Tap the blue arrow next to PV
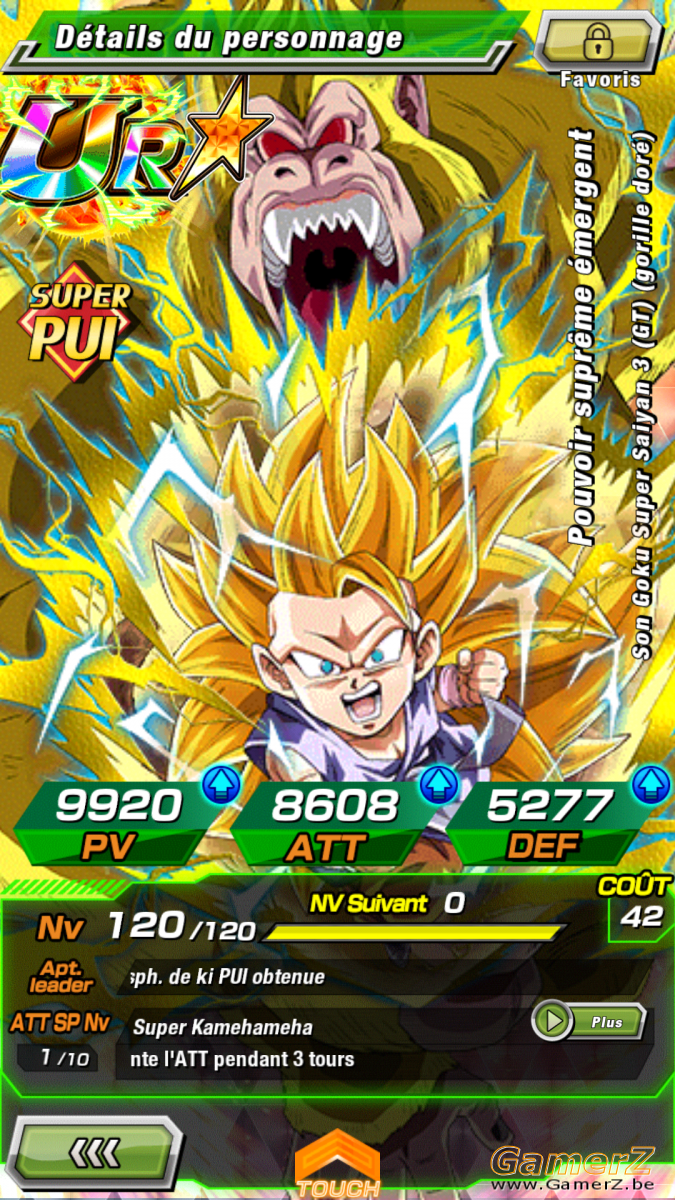This screenshot has width=675, height=1200. [222, 786]
